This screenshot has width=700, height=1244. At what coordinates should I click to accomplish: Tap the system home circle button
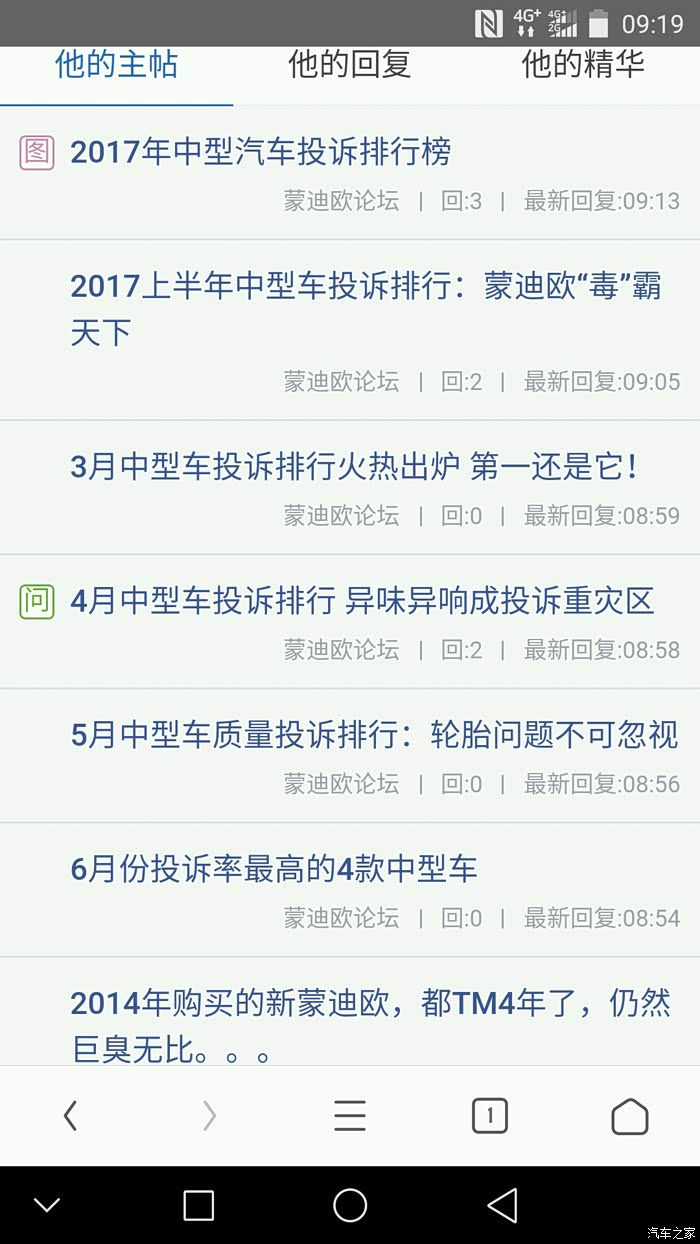350,1205
